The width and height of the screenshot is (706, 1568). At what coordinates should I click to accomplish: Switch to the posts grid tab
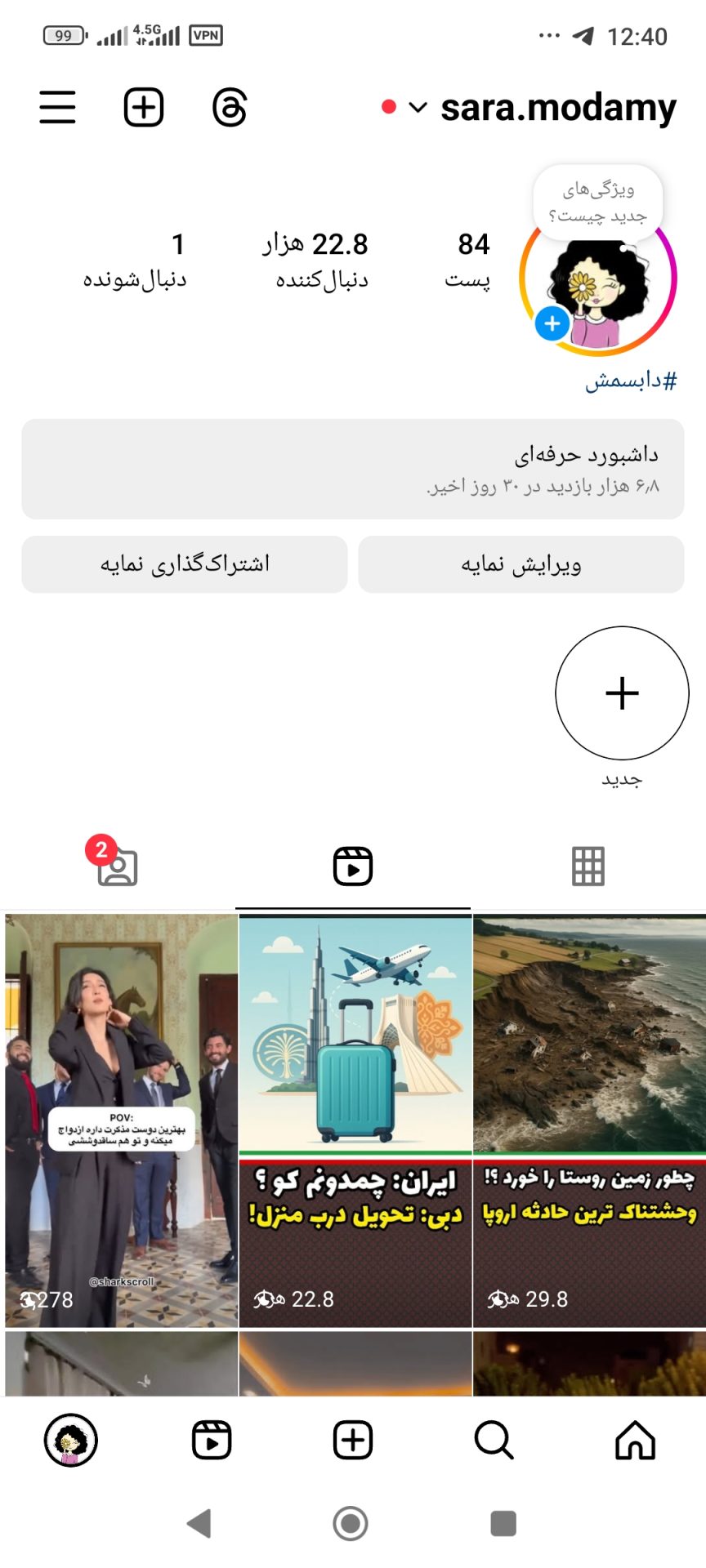pyautogui.click(x=588, y=866)
